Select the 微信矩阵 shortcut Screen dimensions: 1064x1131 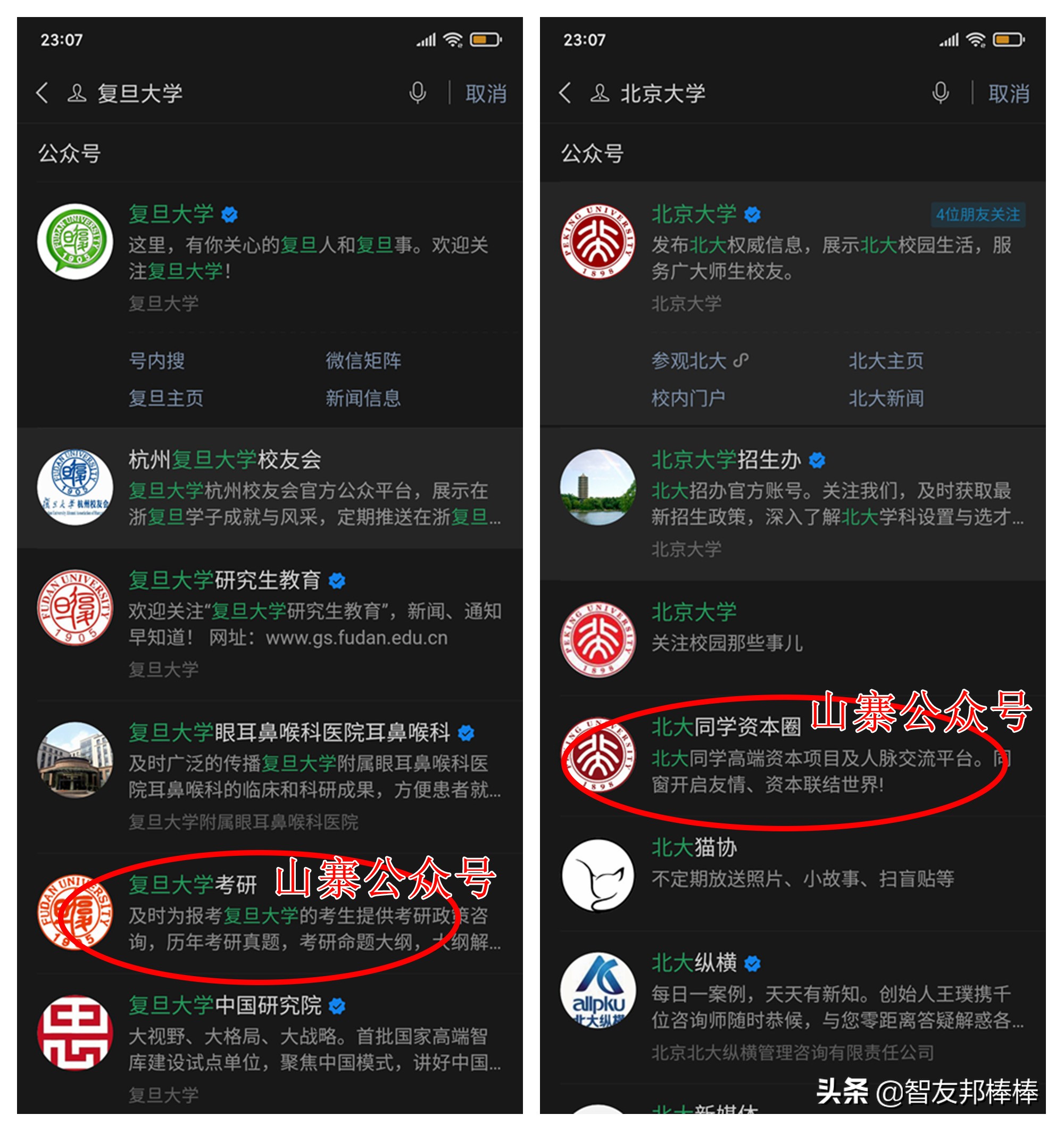click(x=363, y=361)
